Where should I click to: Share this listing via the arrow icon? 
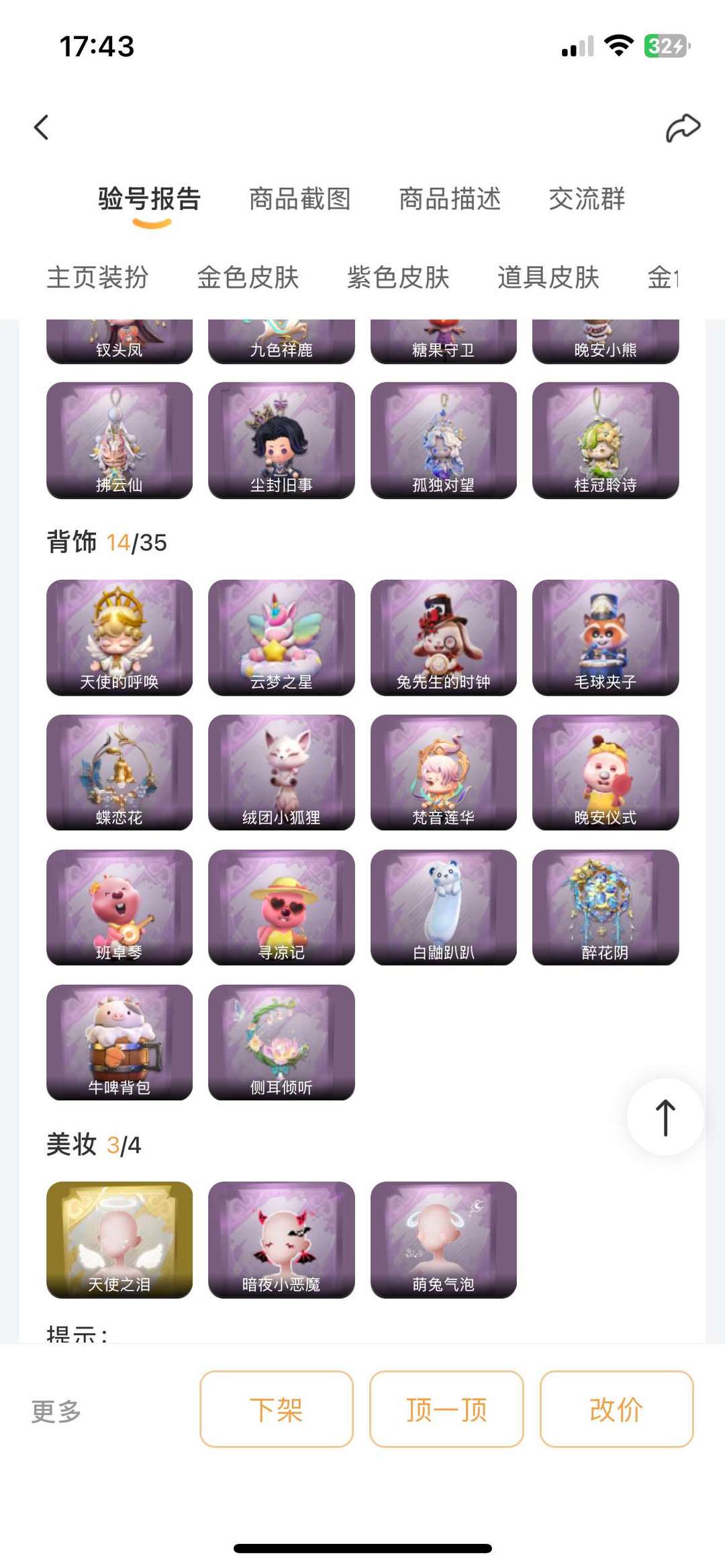coord(682,127)
